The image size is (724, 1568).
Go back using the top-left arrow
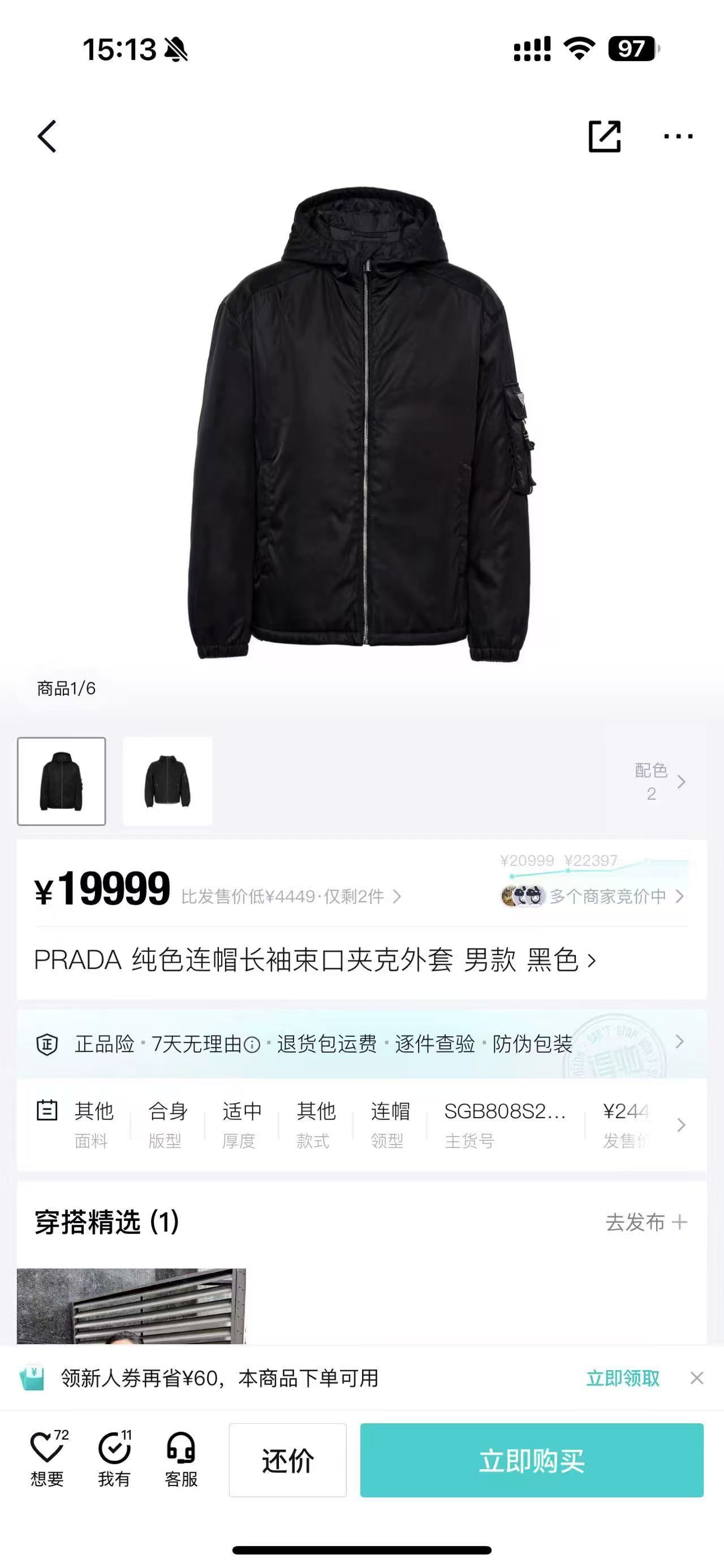tap(47, 136)
